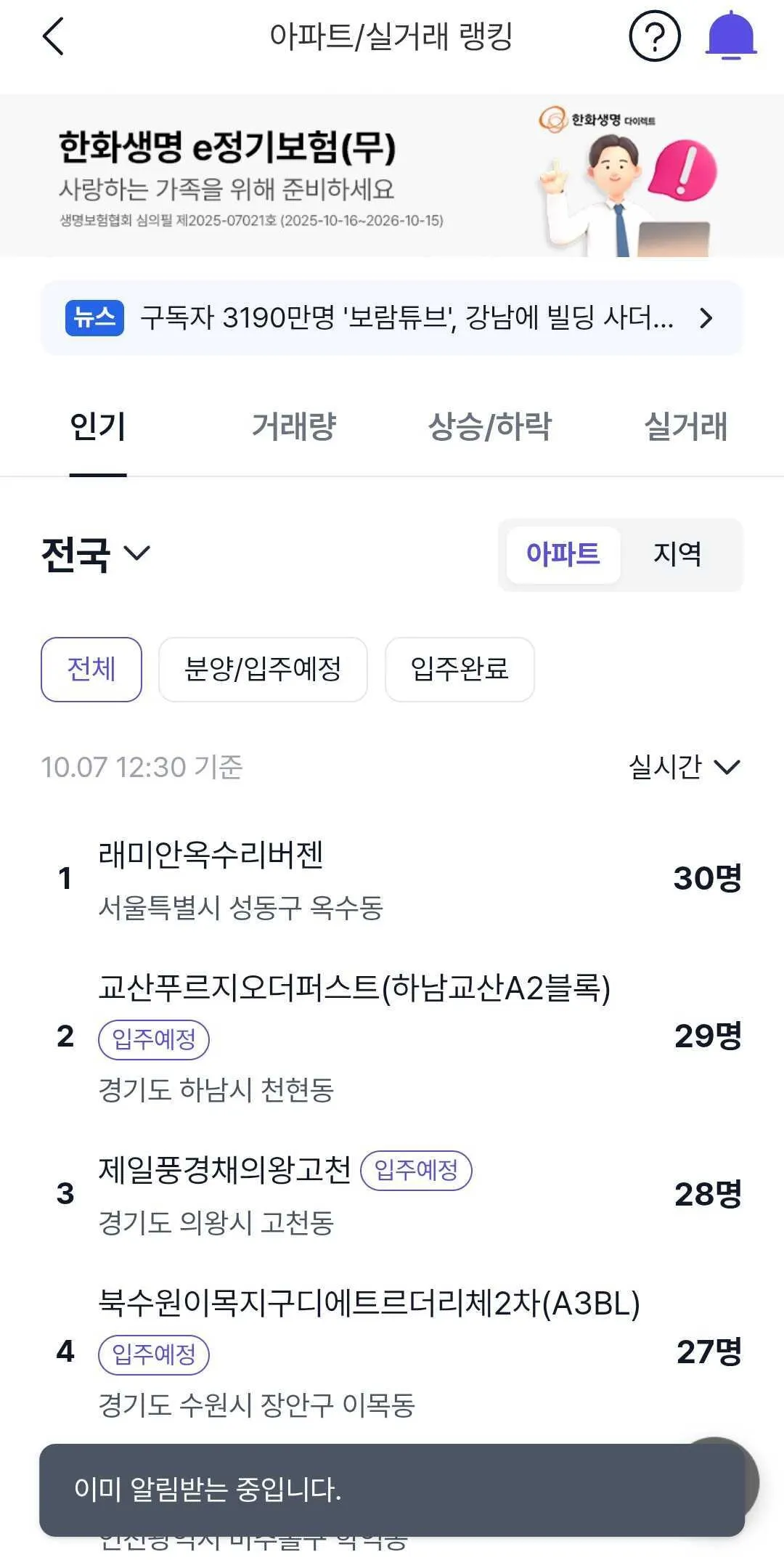The image size is (784, 1560).
Task: Switch to the 상승/하락 tab
Action: [490, 426]
